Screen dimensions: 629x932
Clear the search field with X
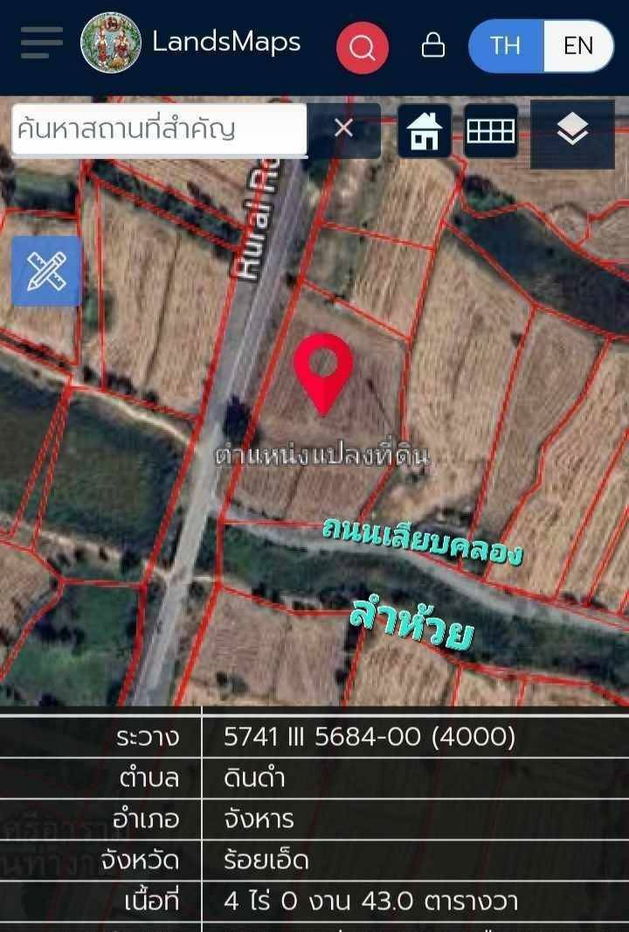(x=343, y=129)
